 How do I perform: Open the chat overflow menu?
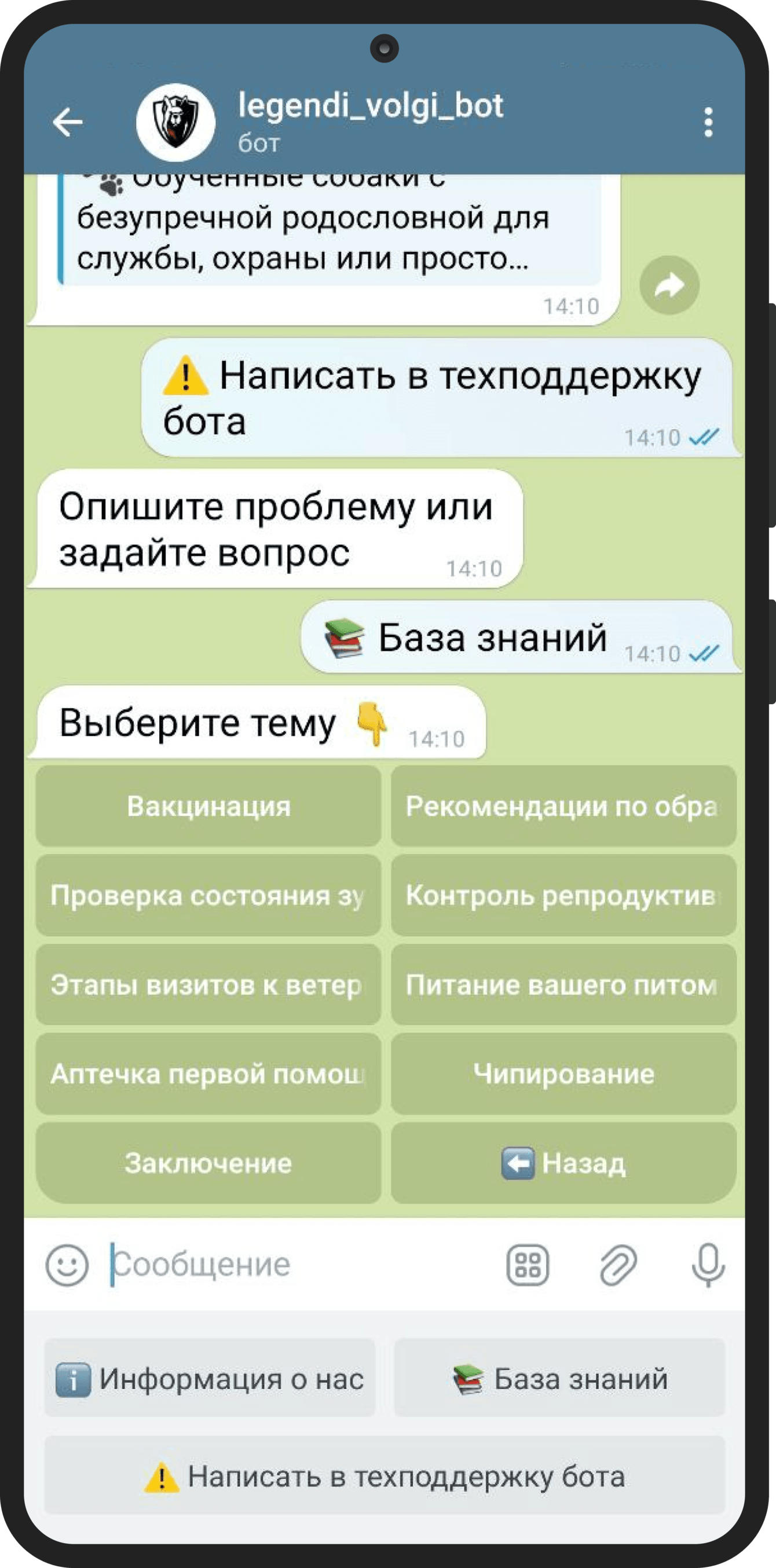[708, 123]
